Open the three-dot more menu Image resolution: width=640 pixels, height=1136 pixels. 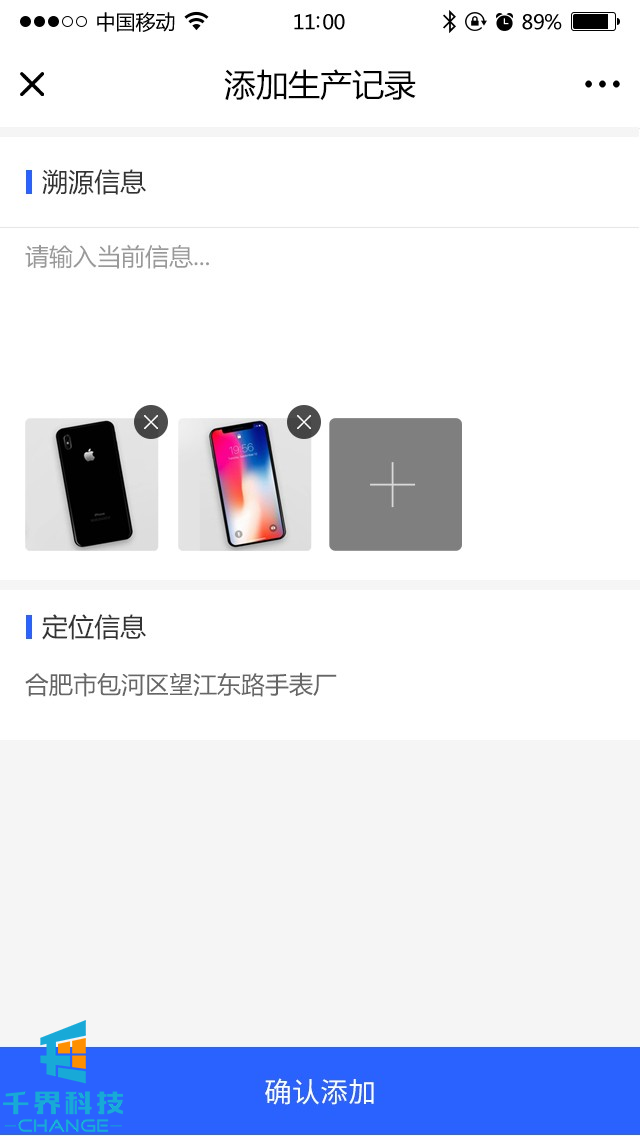(x=602, y=85)
